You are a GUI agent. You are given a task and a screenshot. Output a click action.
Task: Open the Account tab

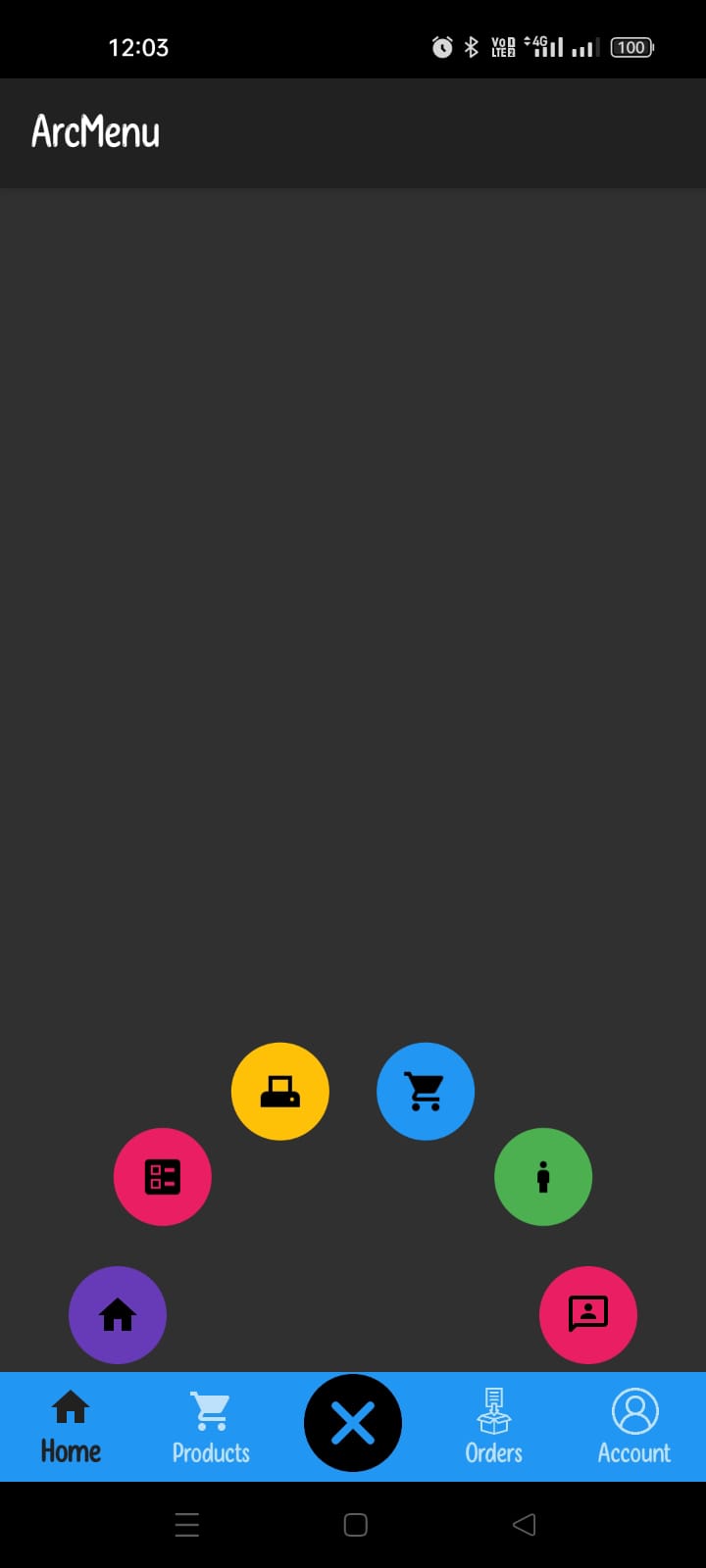[x=633, y=1426]
